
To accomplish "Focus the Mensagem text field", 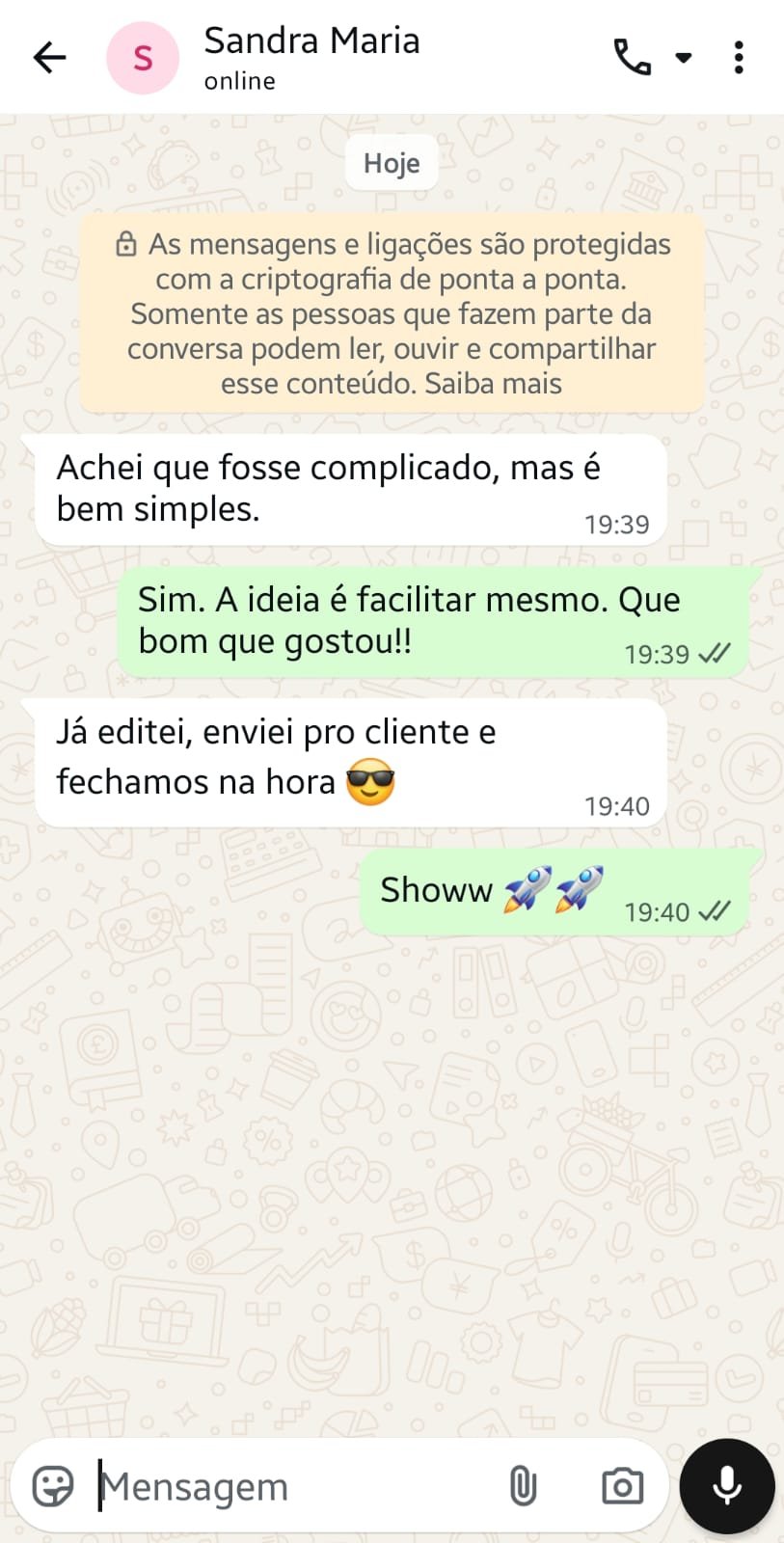I will click(x=289, y=1486).
